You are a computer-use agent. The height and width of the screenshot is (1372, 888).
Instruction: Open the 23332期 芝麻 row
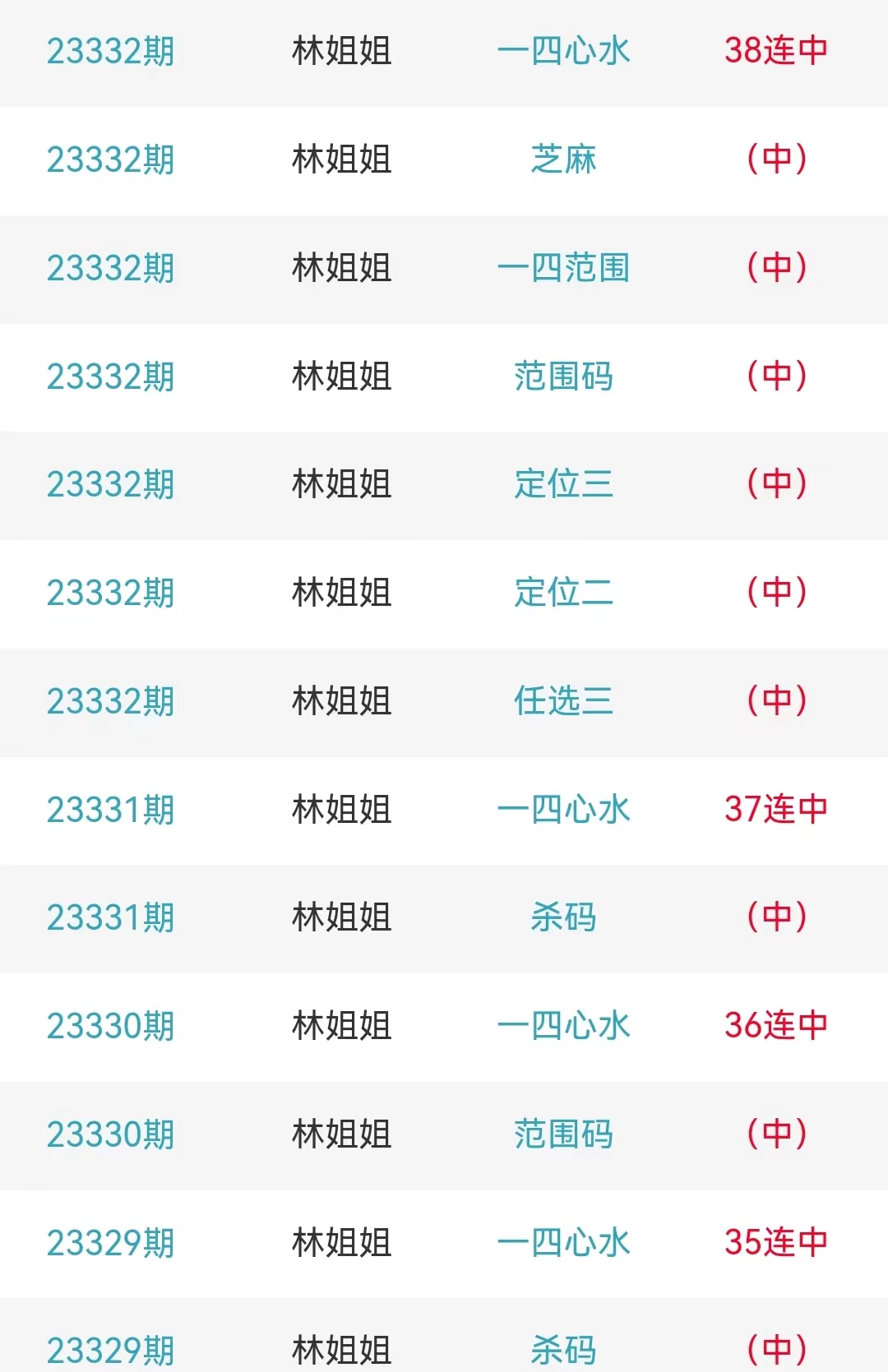tap(563, 159)
